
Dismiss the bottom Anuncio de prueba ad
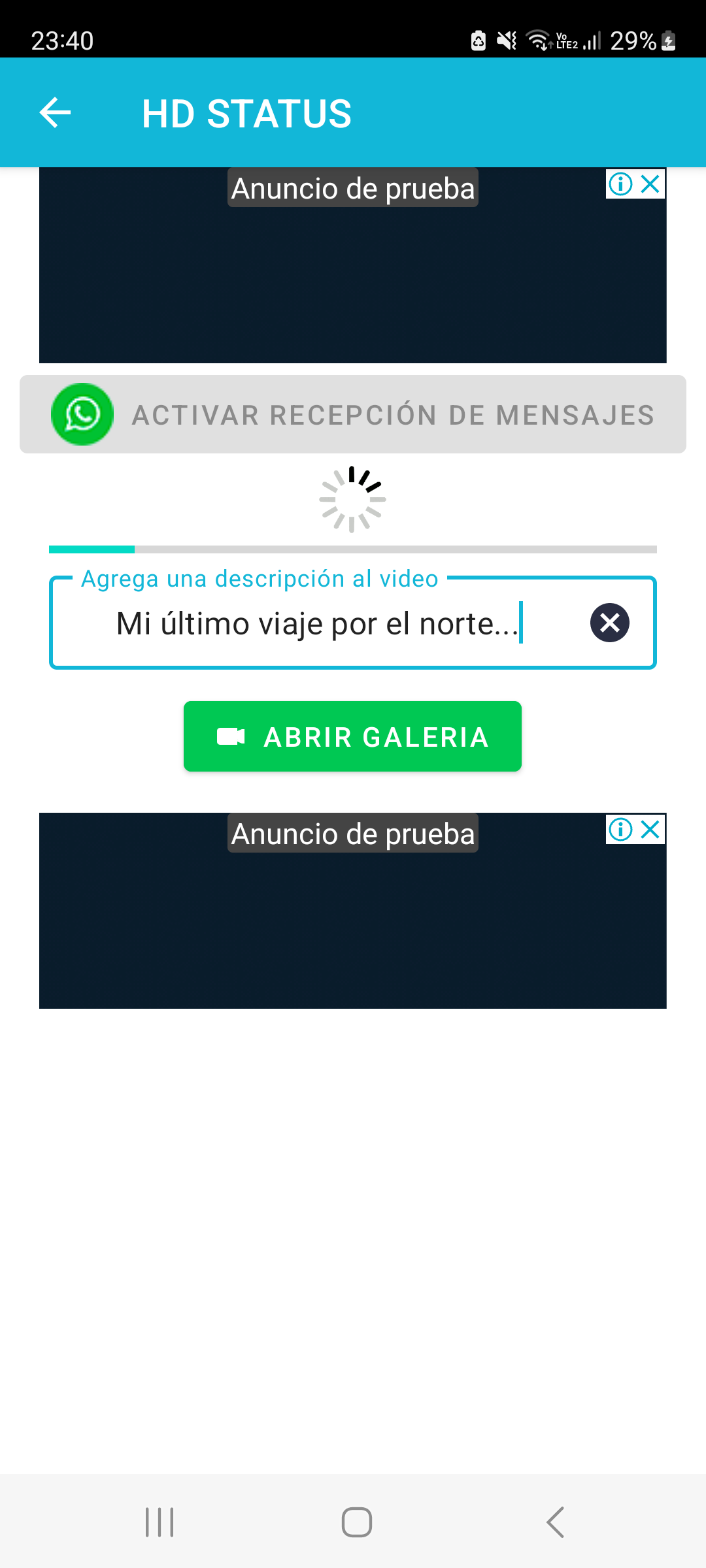(x=650, y=830)
